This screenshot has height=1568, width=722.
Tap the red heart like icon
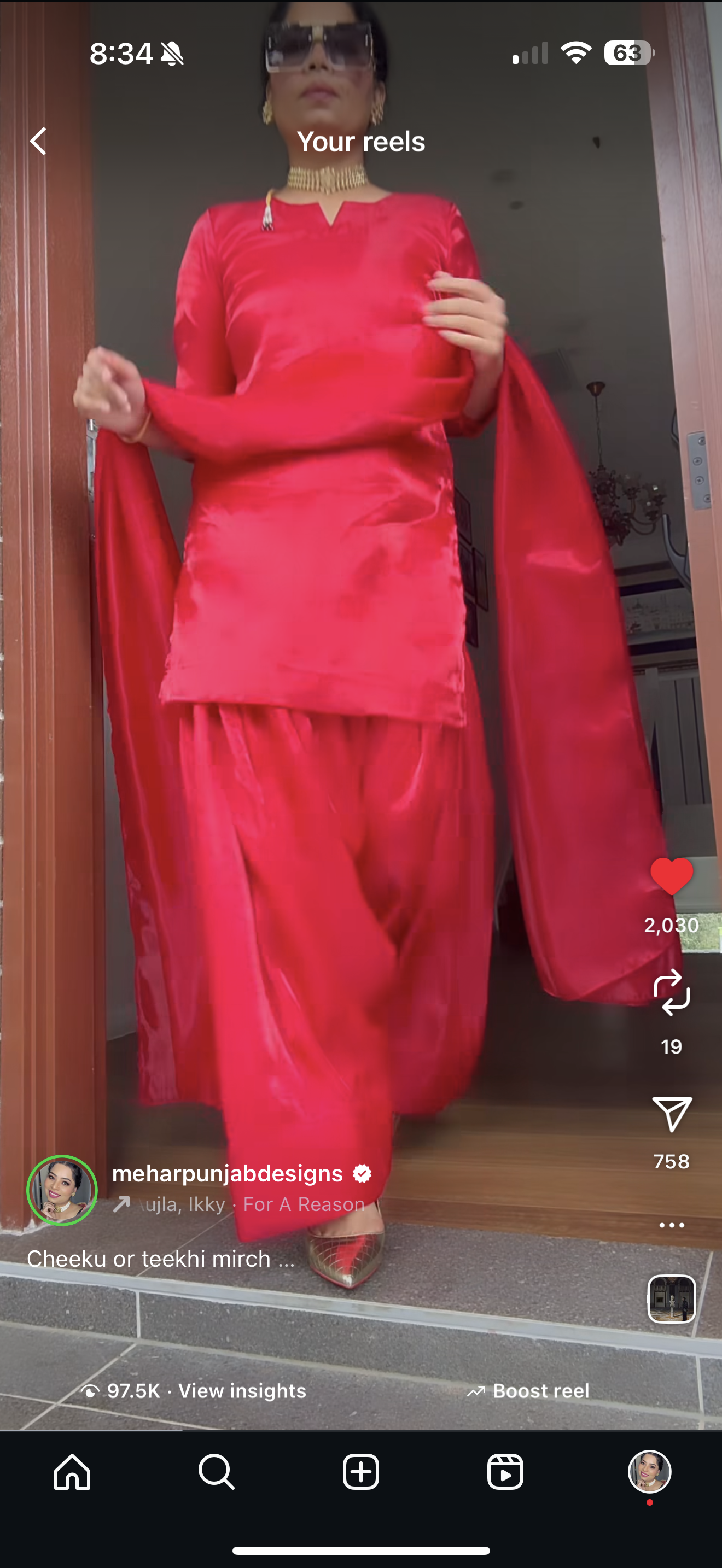click(x=672, y=876)
